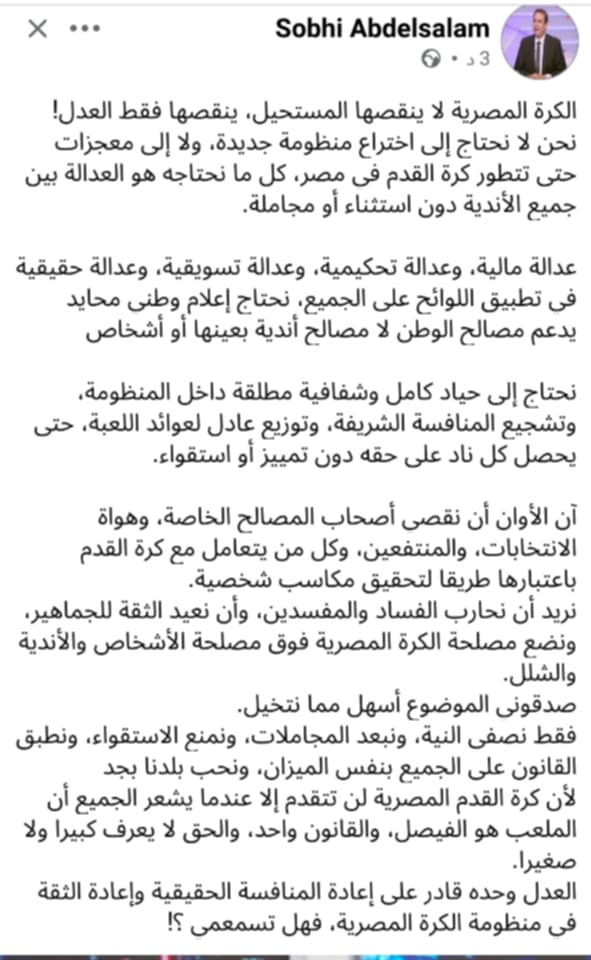Image resolution: width=591 pixels, height=960 pixels.
Task: Tap the Sobhi Abdelsalam name link
Action: 382,29
